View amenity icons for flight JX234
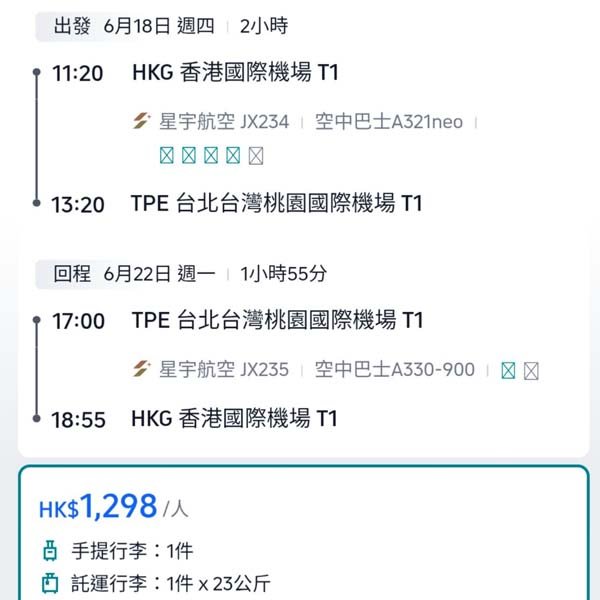The width and height of the screenshot is (600, 600). point(211,155)
